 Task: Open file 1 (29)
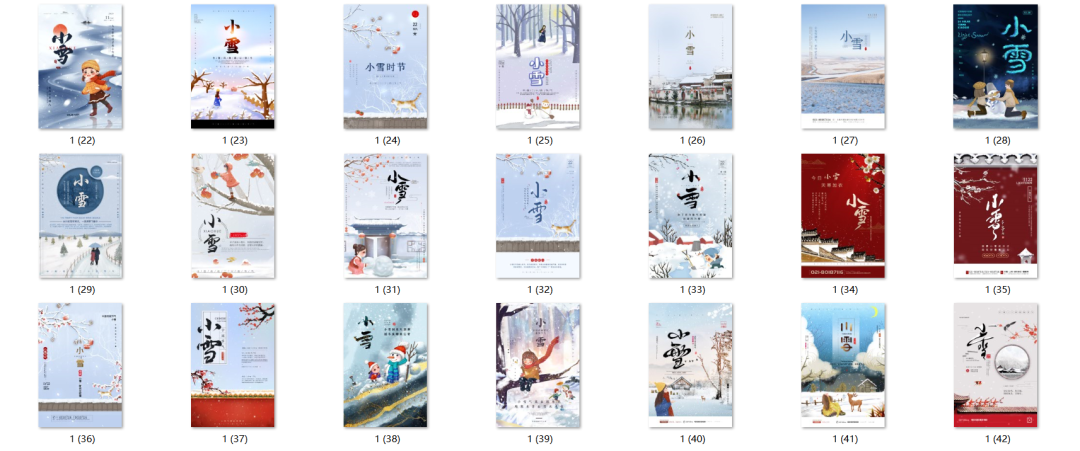[81, 216]
